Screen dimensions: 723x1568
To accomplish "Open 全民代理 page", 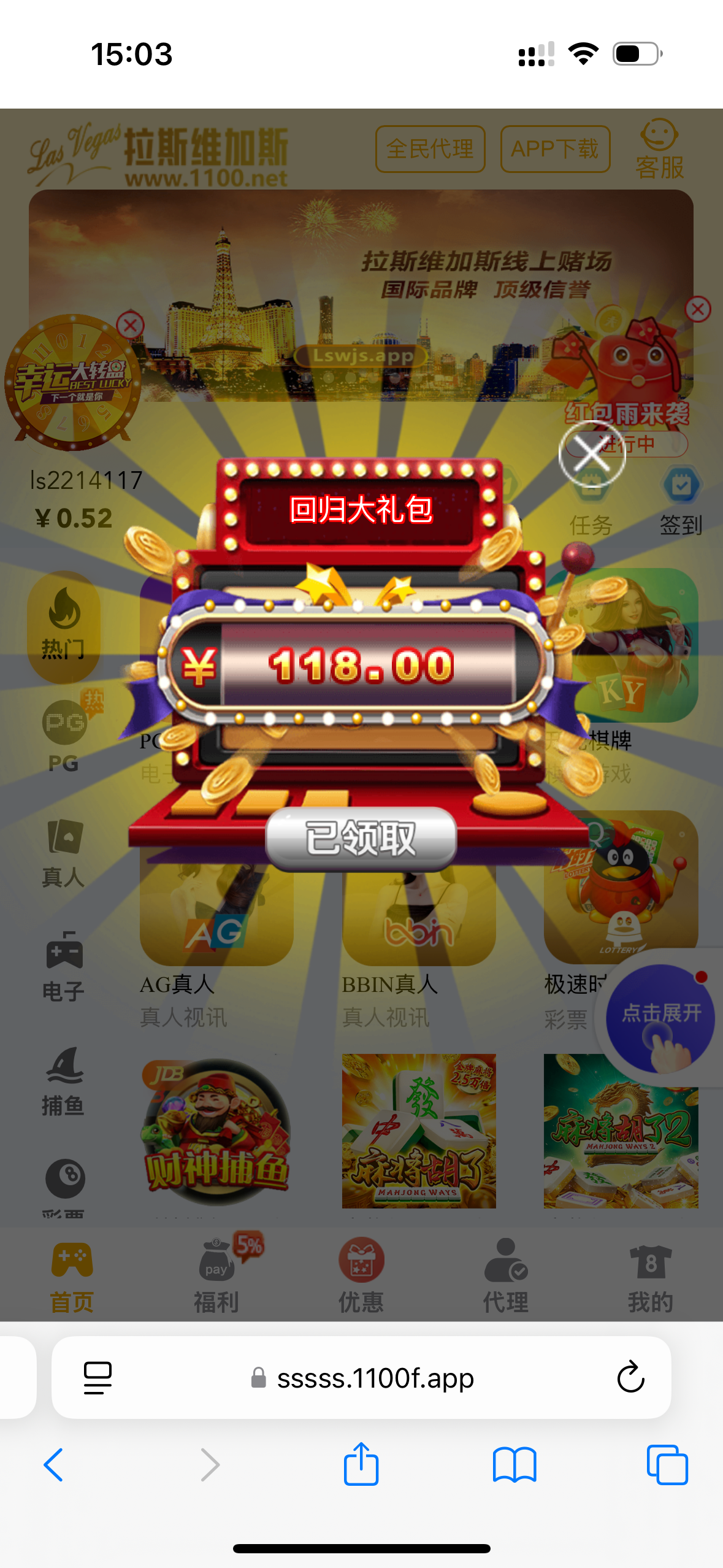I will coord(430,149).
